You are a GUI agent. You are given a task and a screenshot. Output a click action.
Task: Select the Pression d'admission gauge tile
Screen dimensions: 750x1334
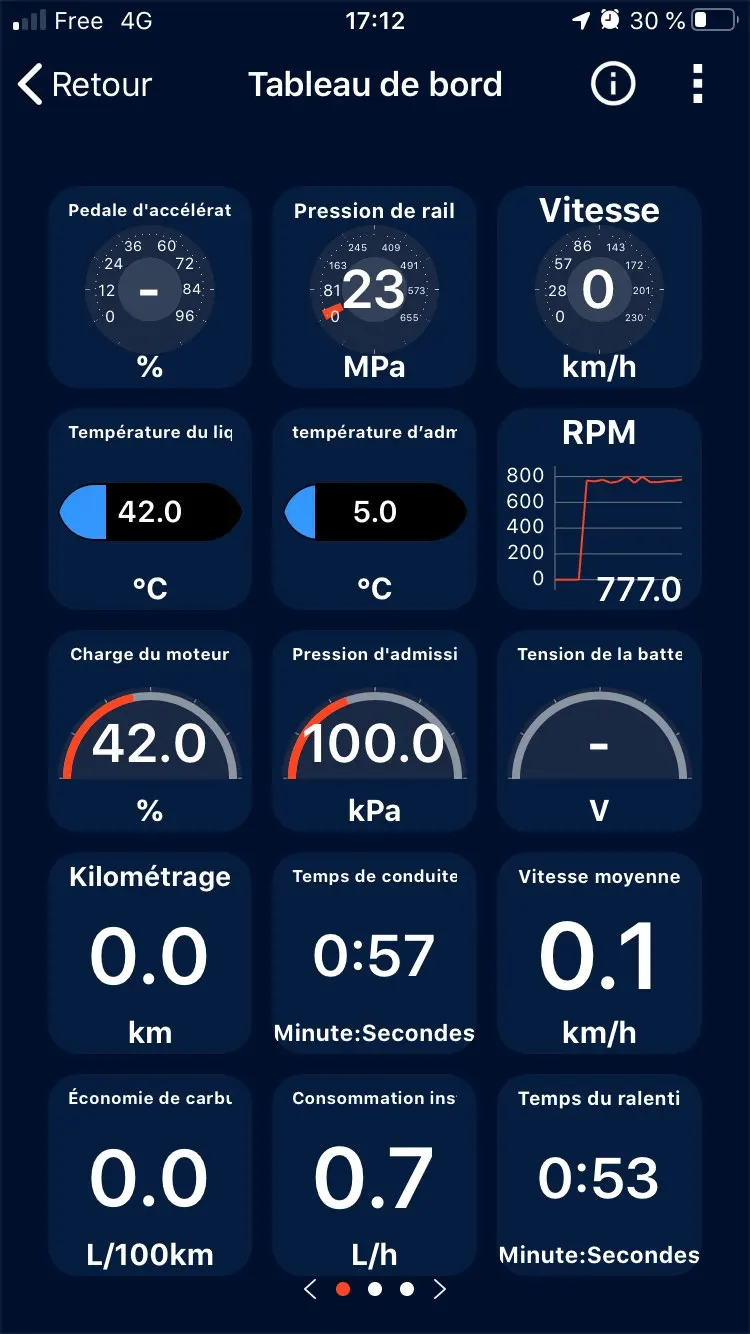click(x=374, y=732)
